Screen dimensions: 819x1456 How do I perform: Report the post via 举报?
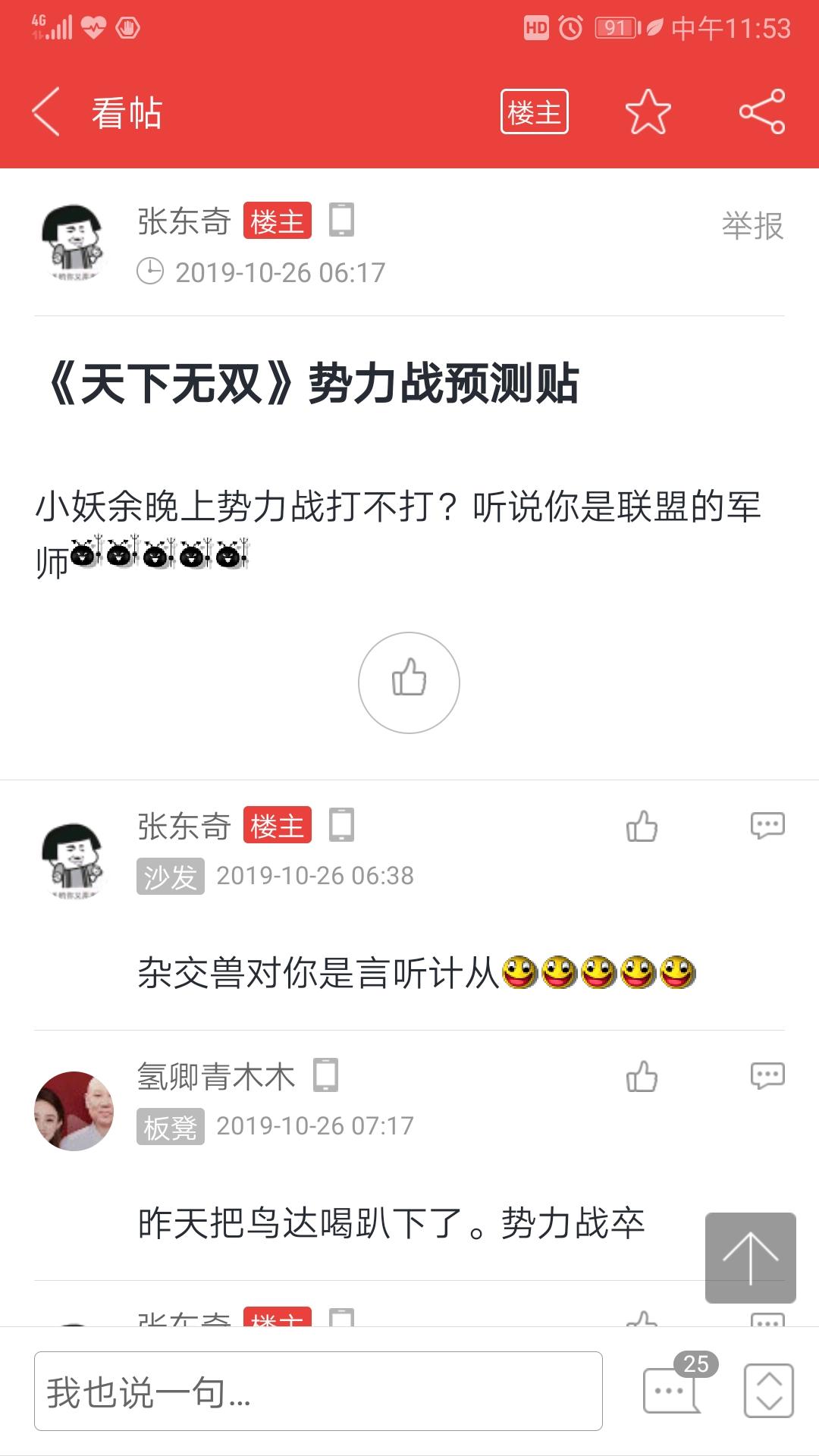pos(752,226)
